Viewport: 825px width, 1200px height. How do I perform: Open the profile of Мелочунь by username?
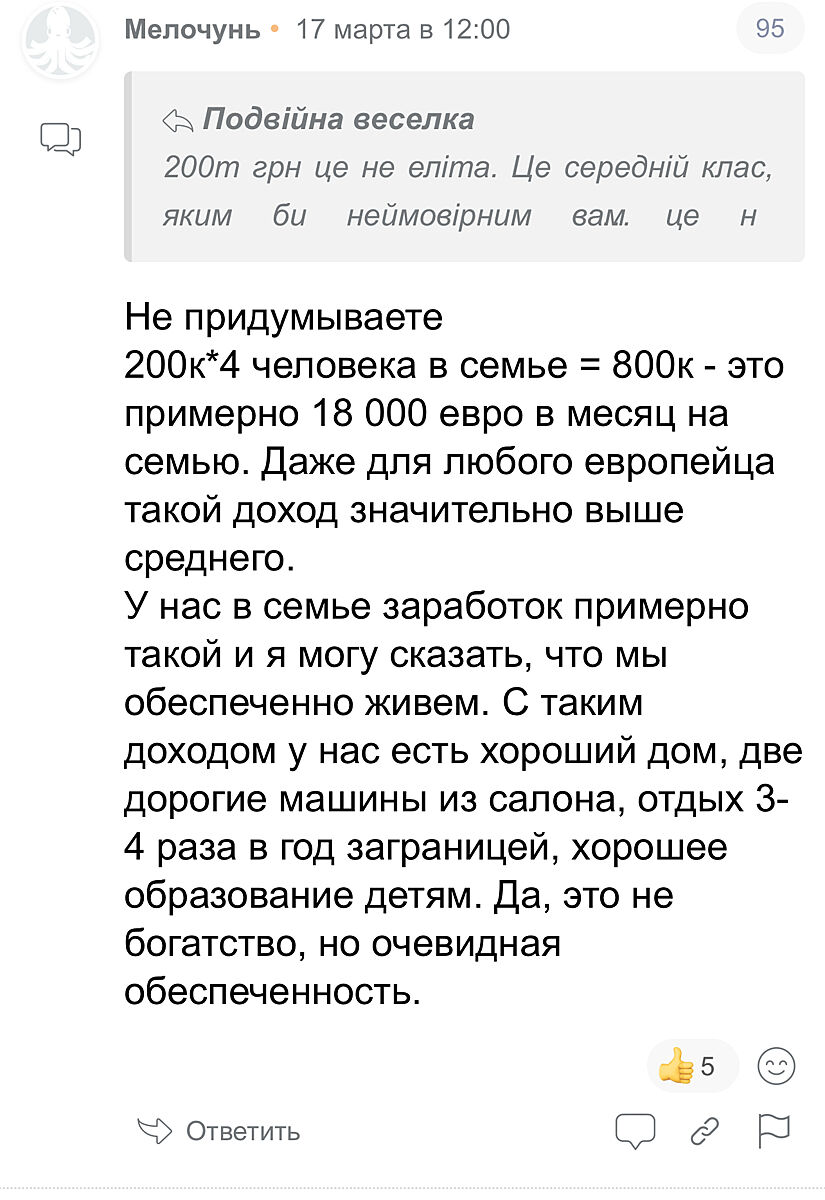[x=192, y=30]
